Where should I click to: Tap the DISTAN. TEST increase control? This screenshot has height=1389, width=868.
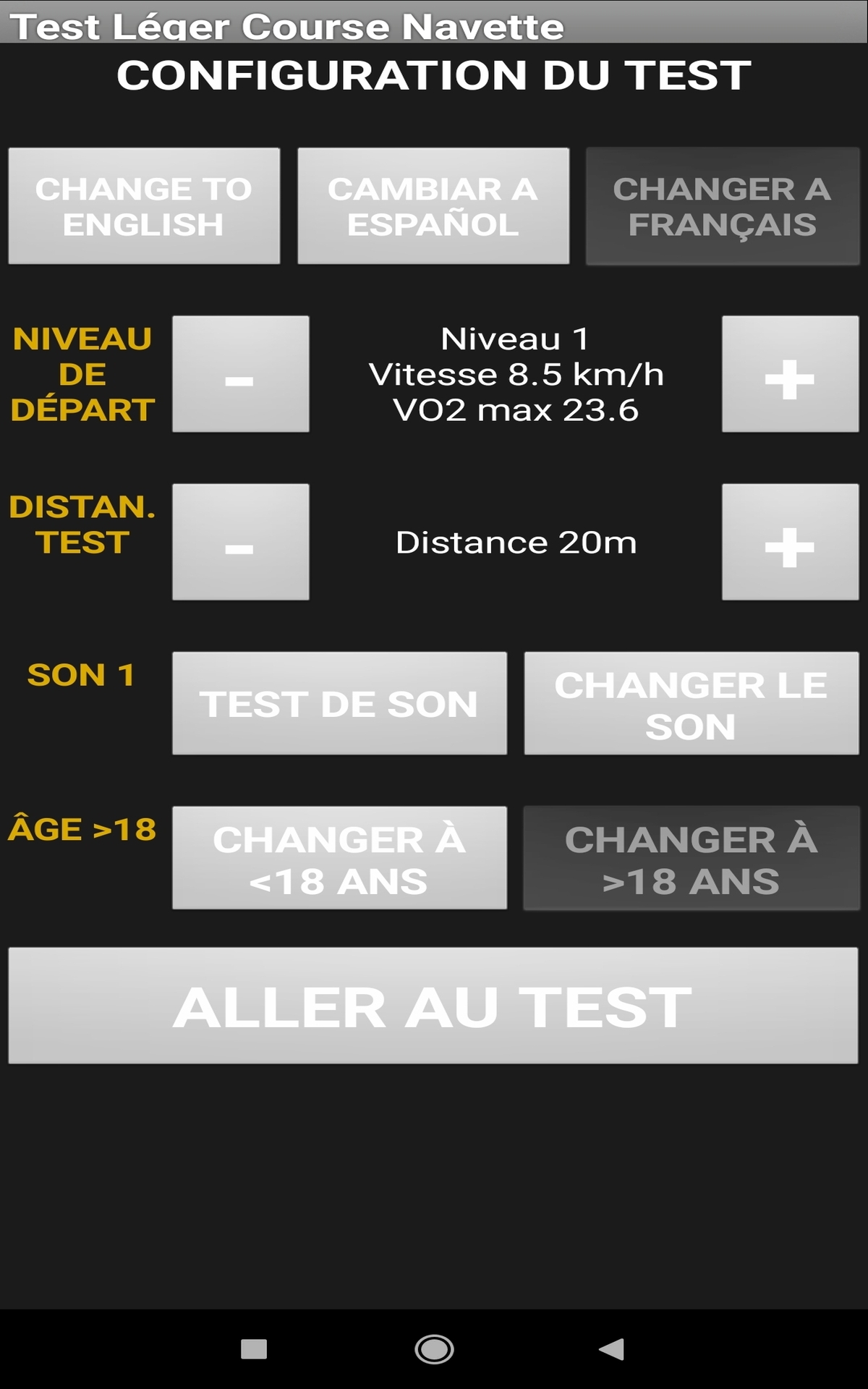(788, 543)
